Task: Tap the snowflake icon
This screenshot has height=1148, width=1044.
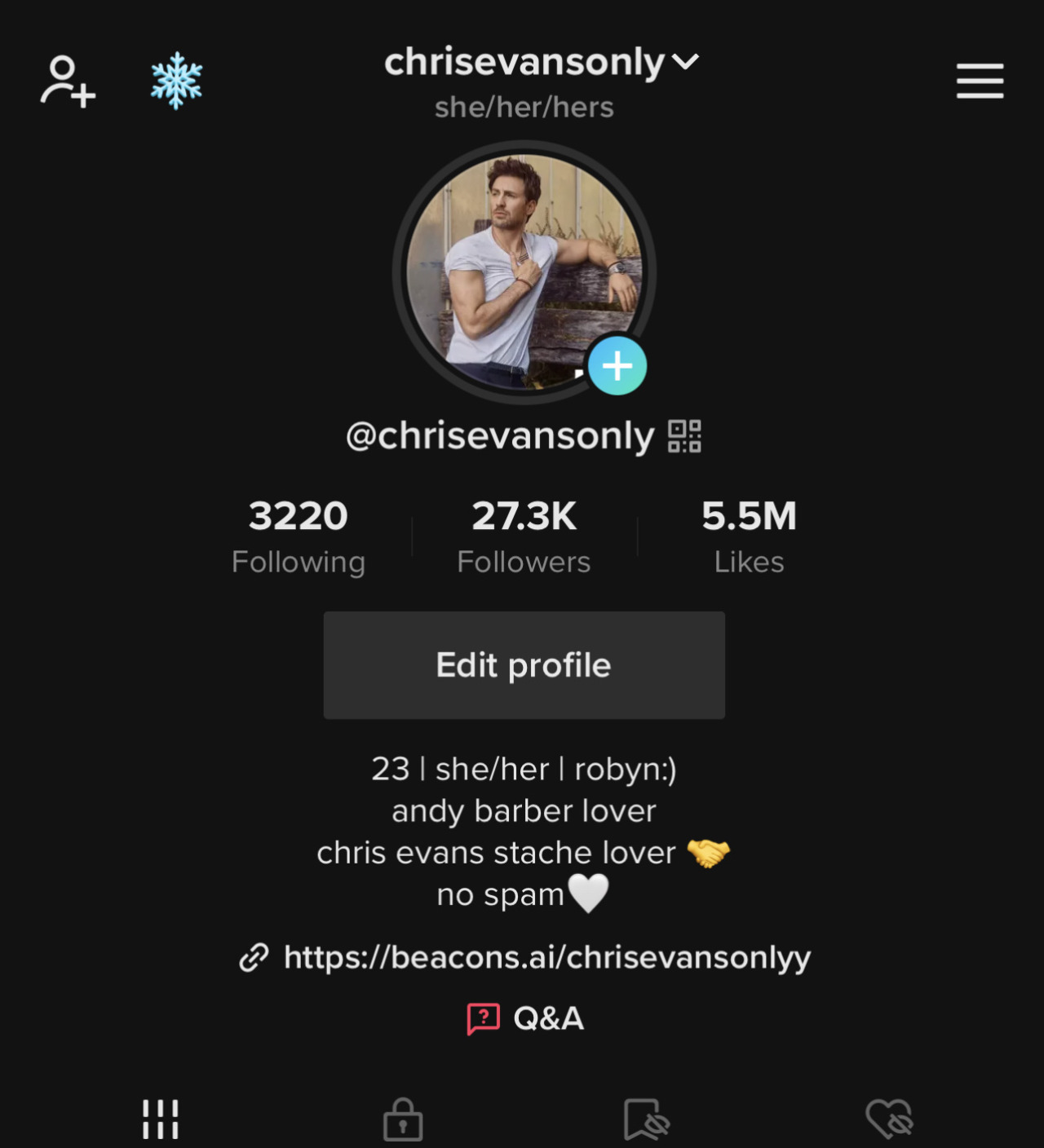Action: pos(176,82)
